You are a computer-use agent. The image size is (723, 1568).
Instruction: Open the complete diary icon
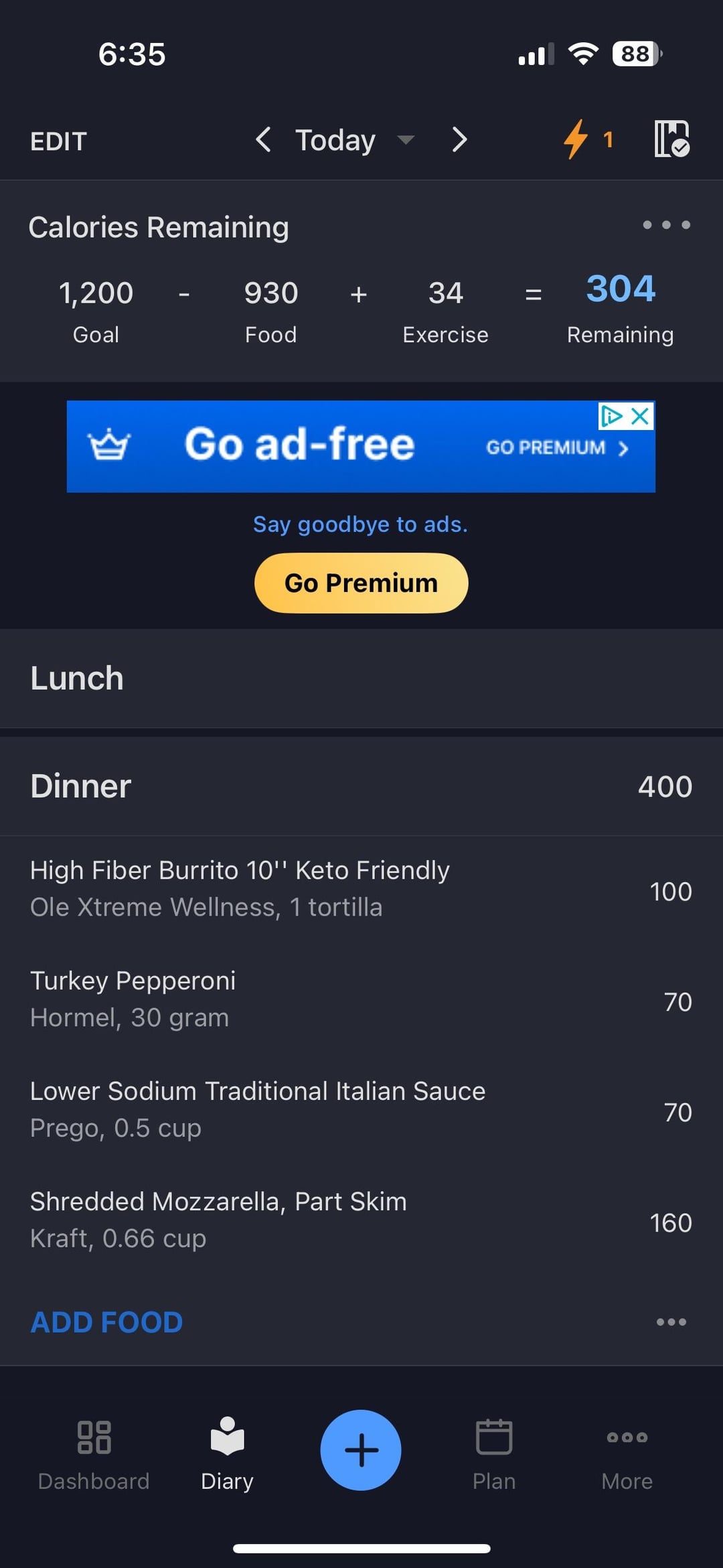click(x=671, y=139)
